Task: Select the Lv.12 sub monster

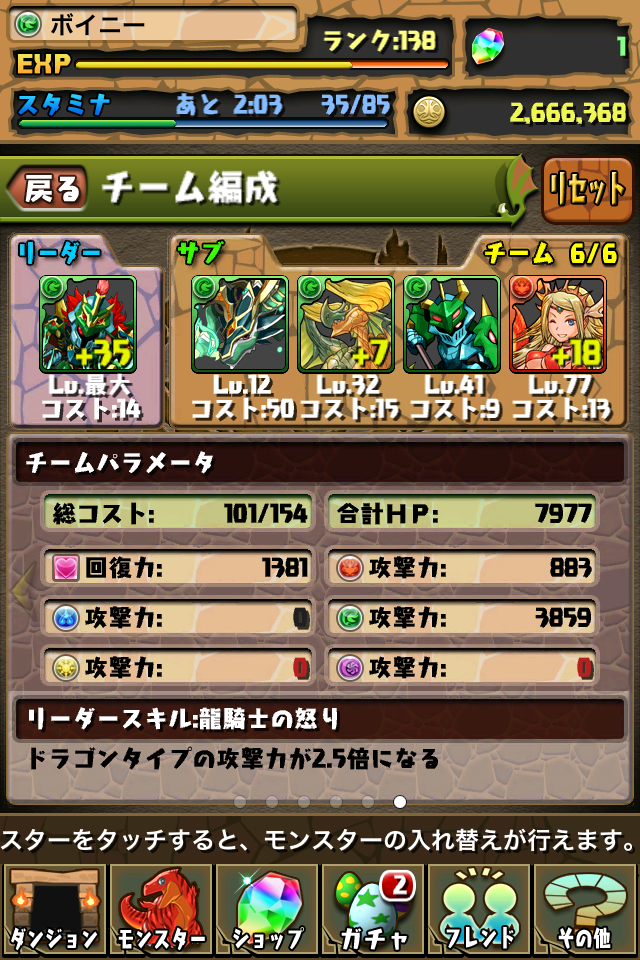Action: (239, 325)
